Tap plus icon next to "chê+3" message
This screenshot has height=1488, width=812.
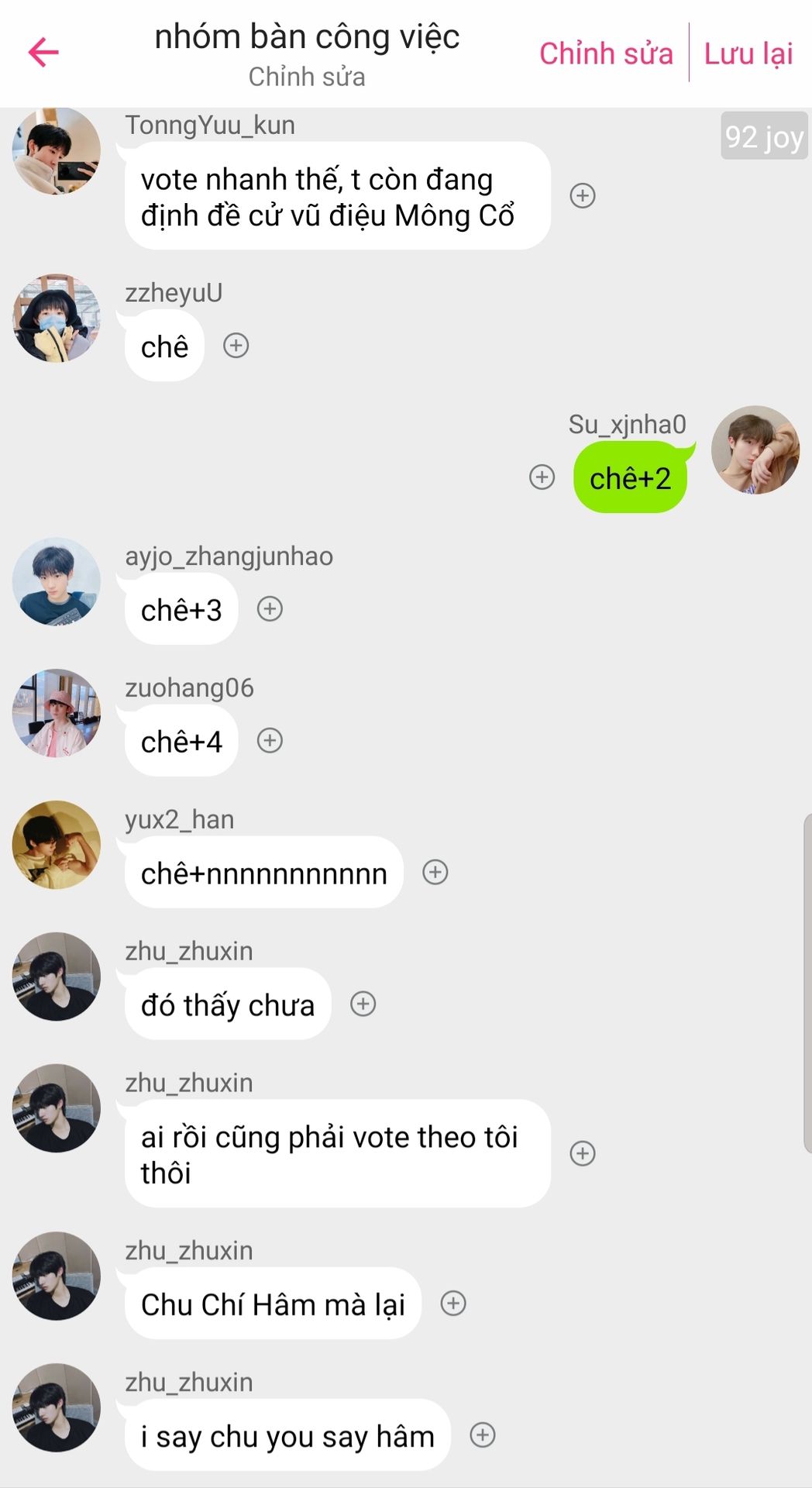pos(270,609)
